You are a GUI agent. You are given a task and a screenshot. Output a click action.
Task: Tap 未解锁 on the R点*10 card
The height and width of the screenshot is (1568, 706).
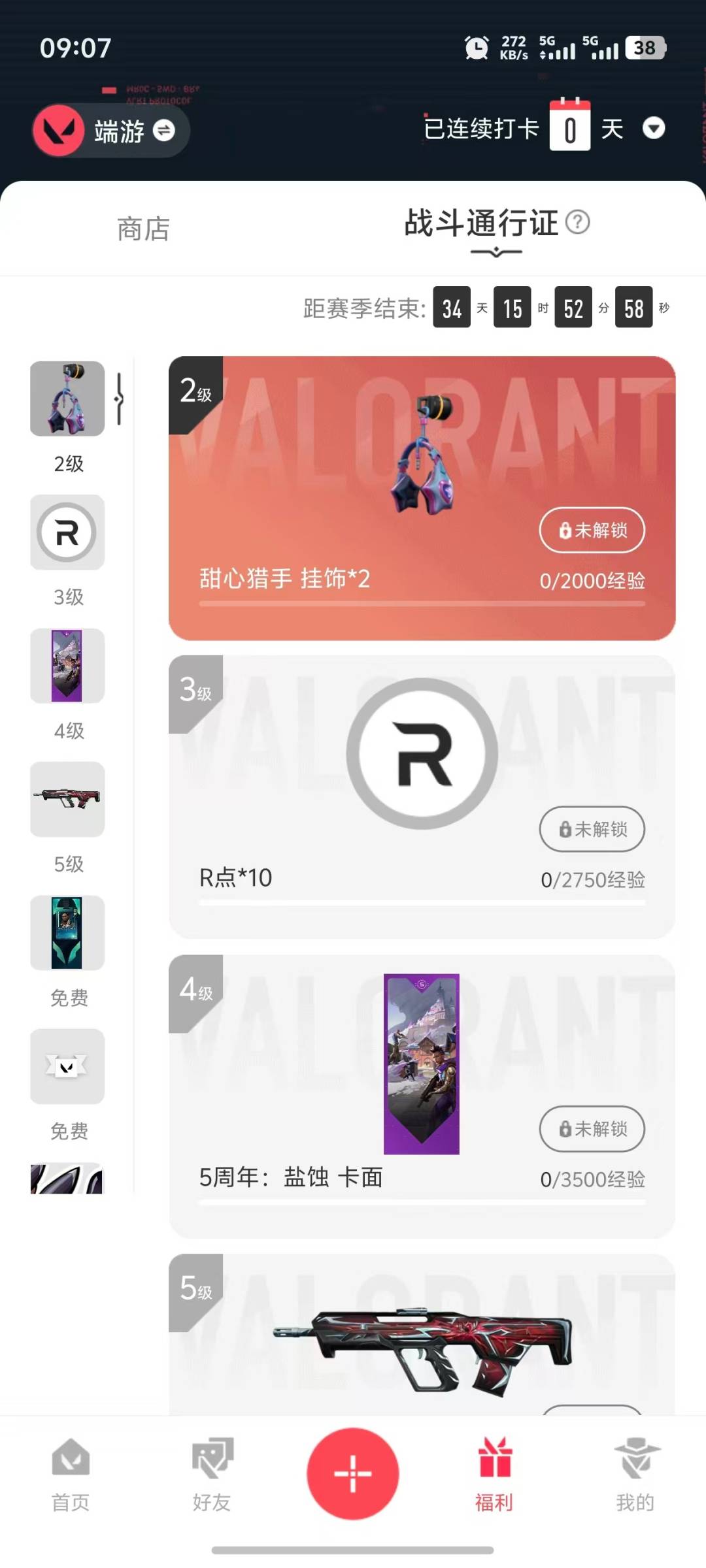(x=592, y=829)
